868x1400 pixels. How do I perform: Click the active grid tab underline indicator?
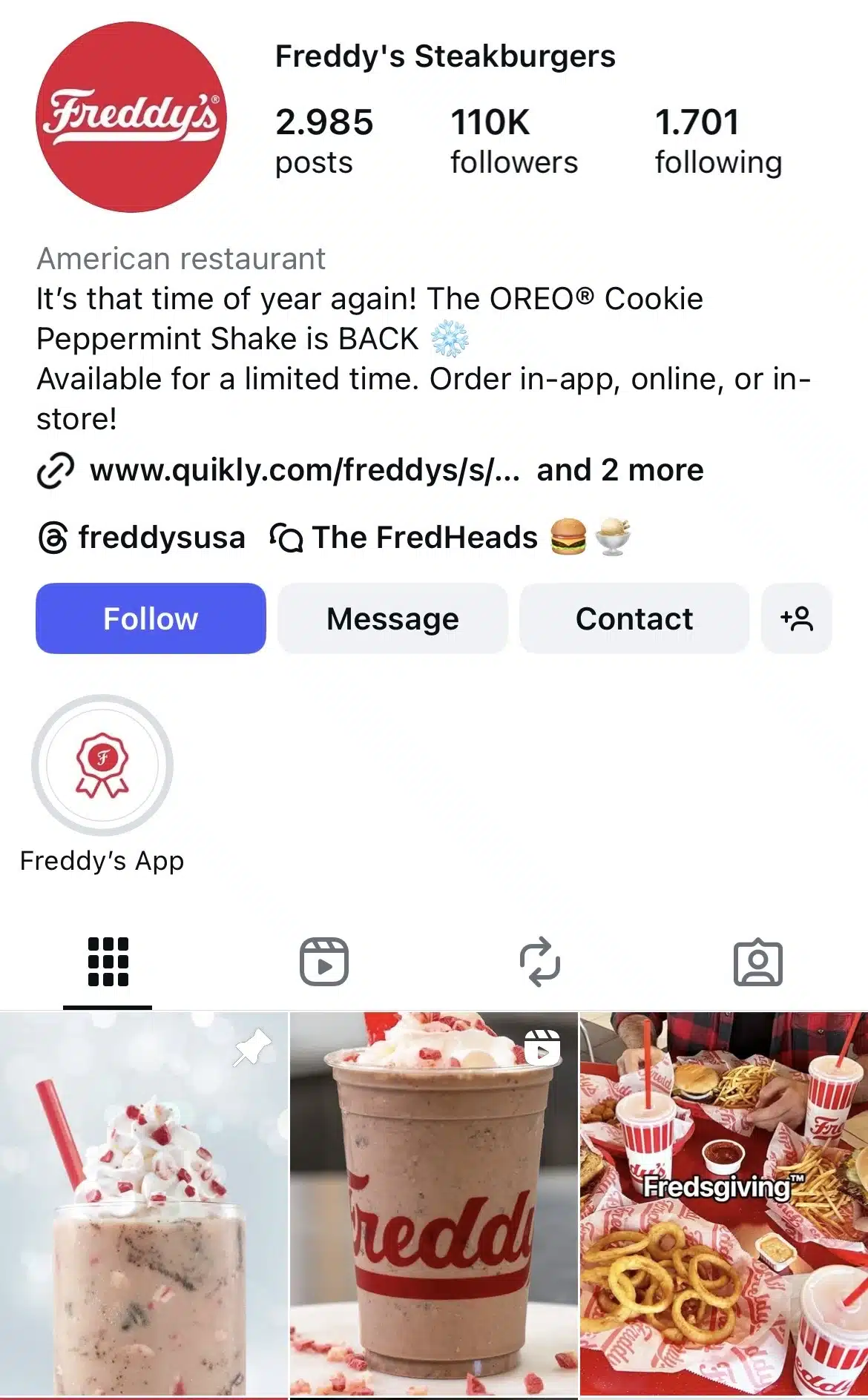click(108, 1006)
